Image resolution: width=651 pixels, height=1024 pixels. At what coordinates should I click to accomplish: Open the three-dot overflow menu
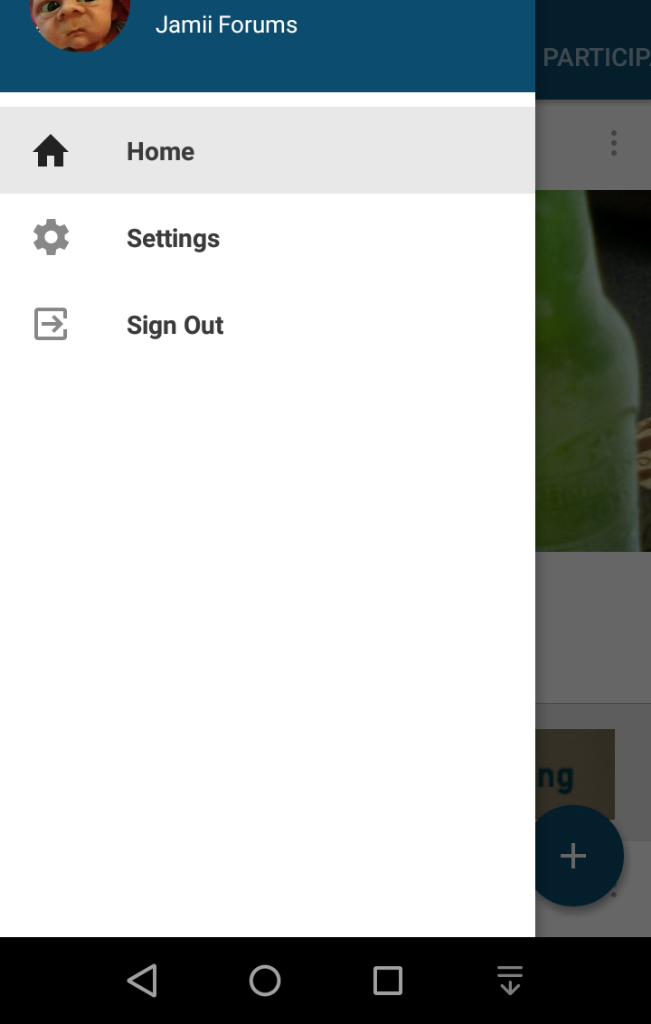(613, 144)
